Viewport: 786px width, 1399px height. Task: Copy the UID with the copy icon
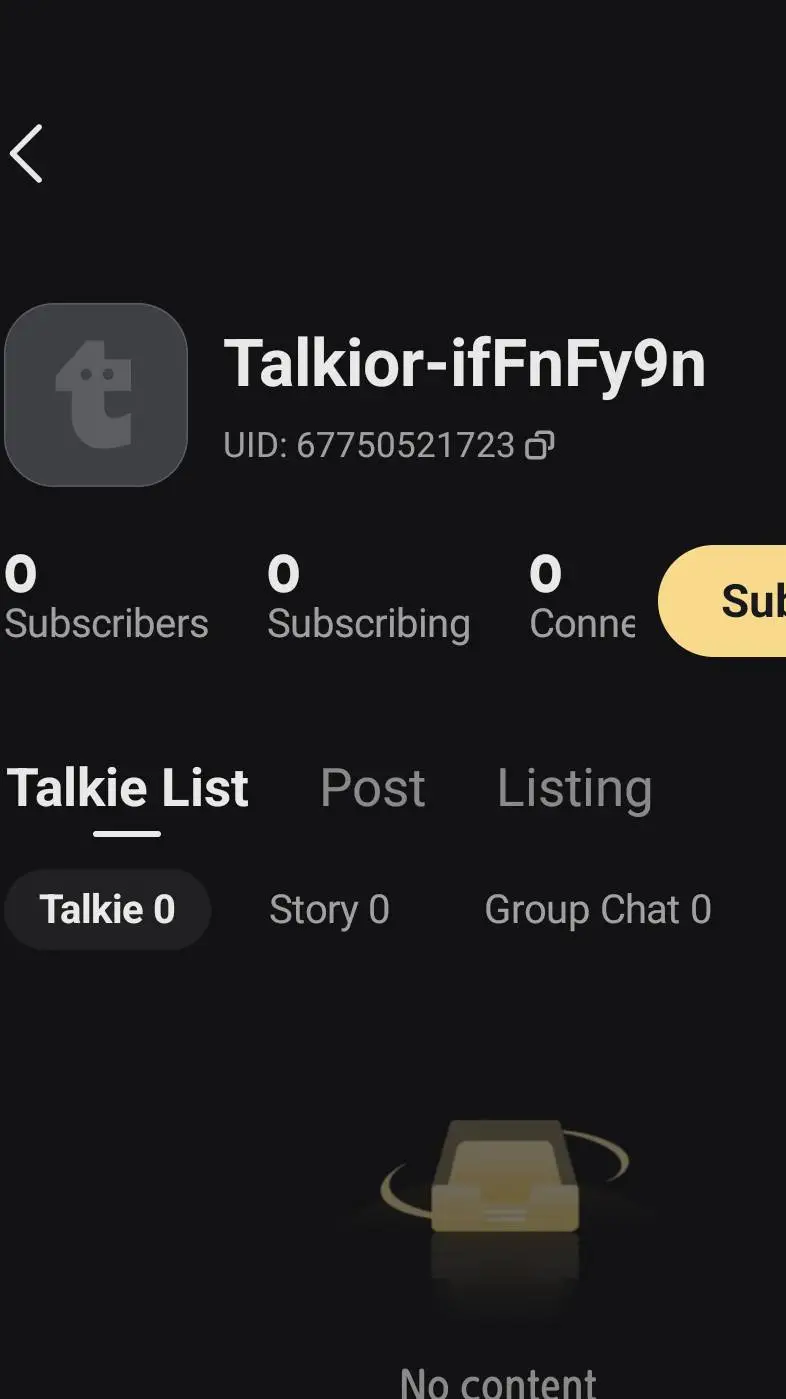point(540,445)
